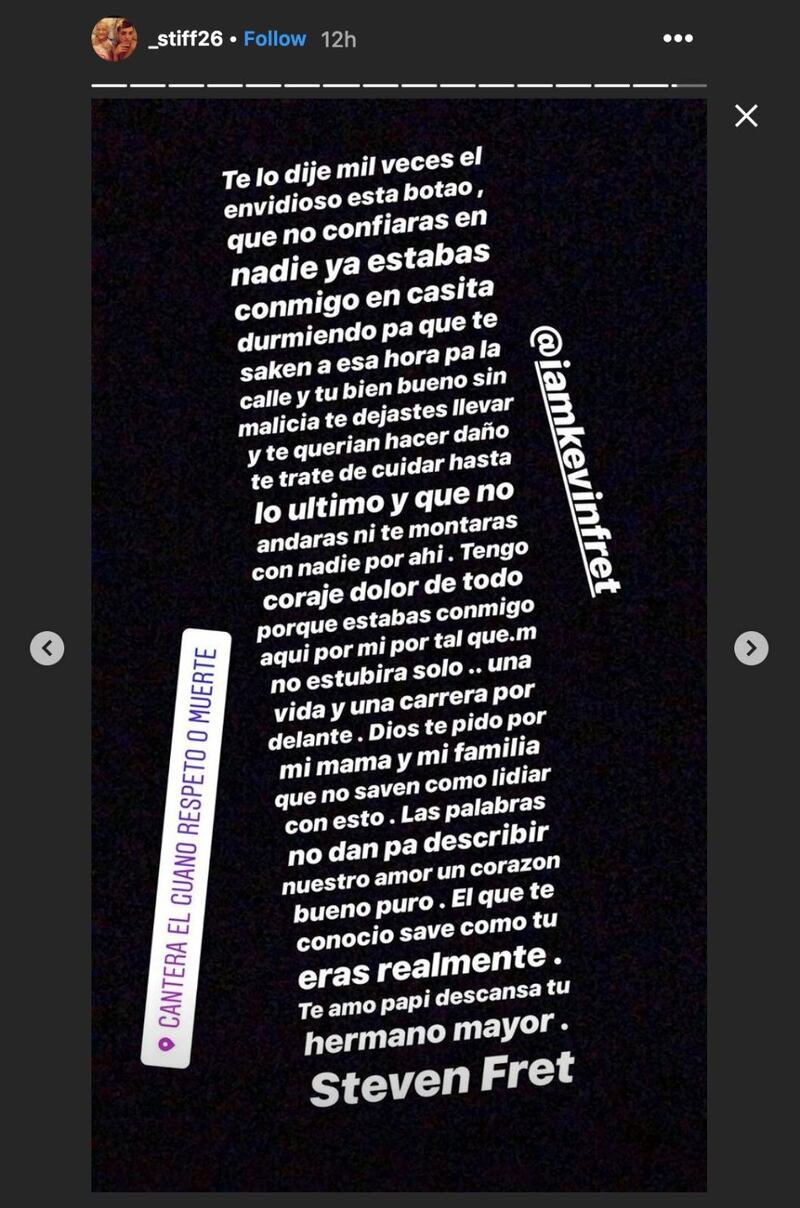Viewport: 800px width, 1208px height.
Task: Tap the _stiff26 profile picture
Action: [114, 39]
